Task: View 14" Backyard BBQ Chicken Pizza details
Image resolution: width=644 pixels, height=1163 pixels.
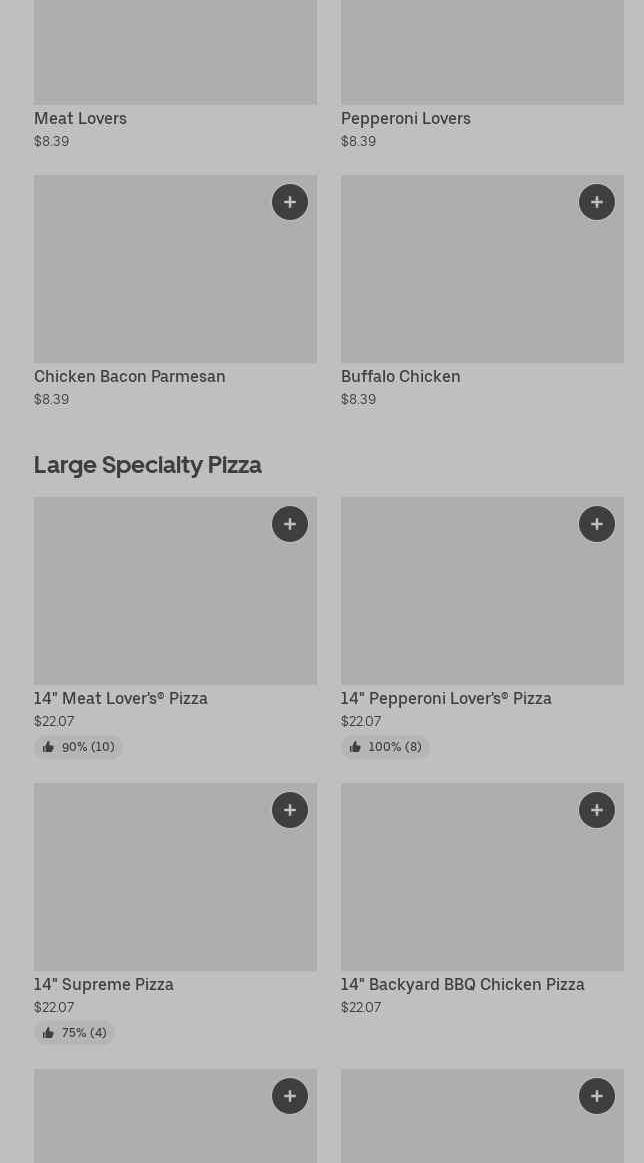Action: coord(462,984)
